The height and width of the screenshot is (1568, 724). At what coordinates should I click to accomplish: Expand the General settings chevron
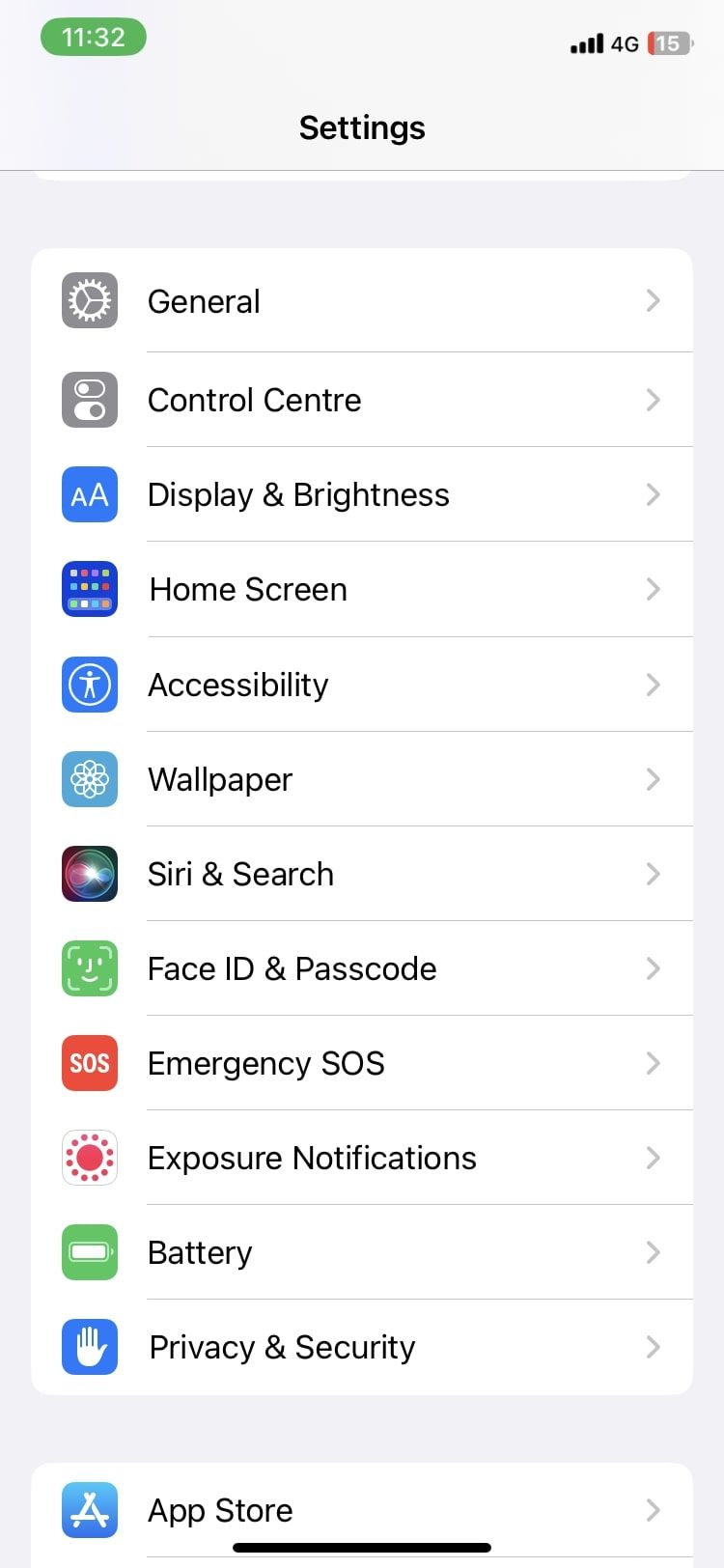(x=654, y=300)
